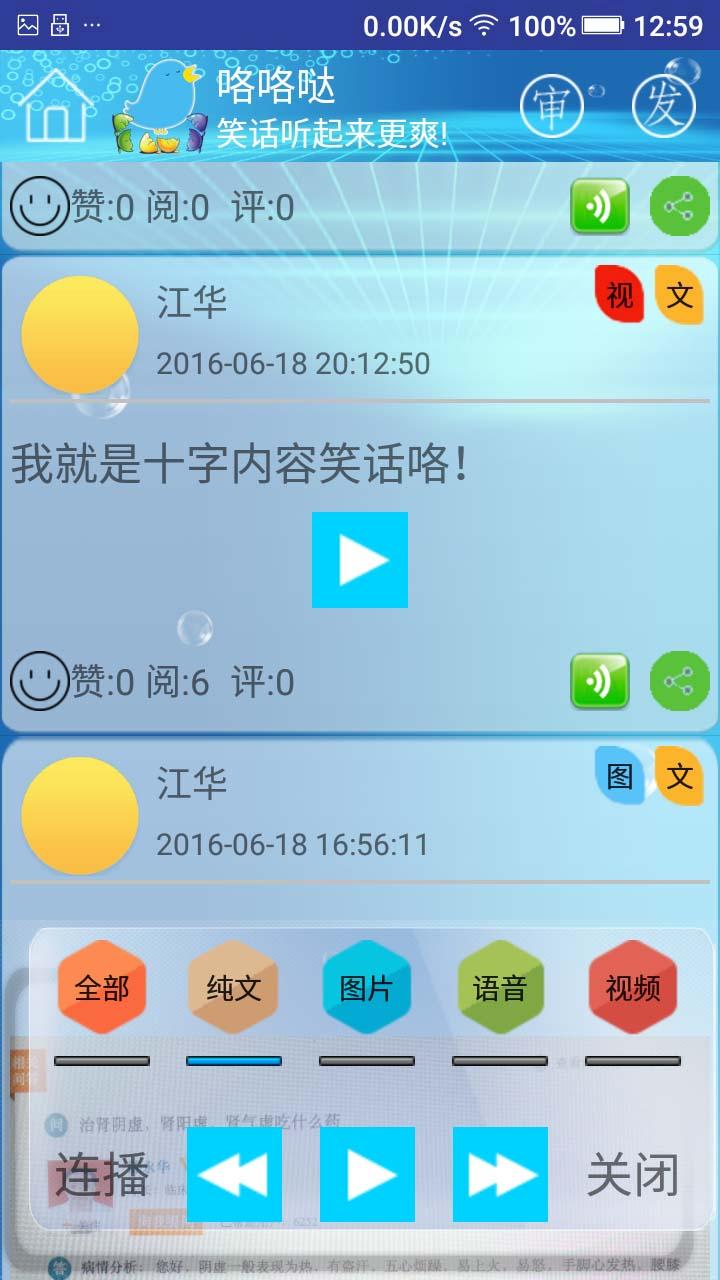Open the 发 post button
Viewport: 720px width, 1280px height.
[x=663, y=106]
